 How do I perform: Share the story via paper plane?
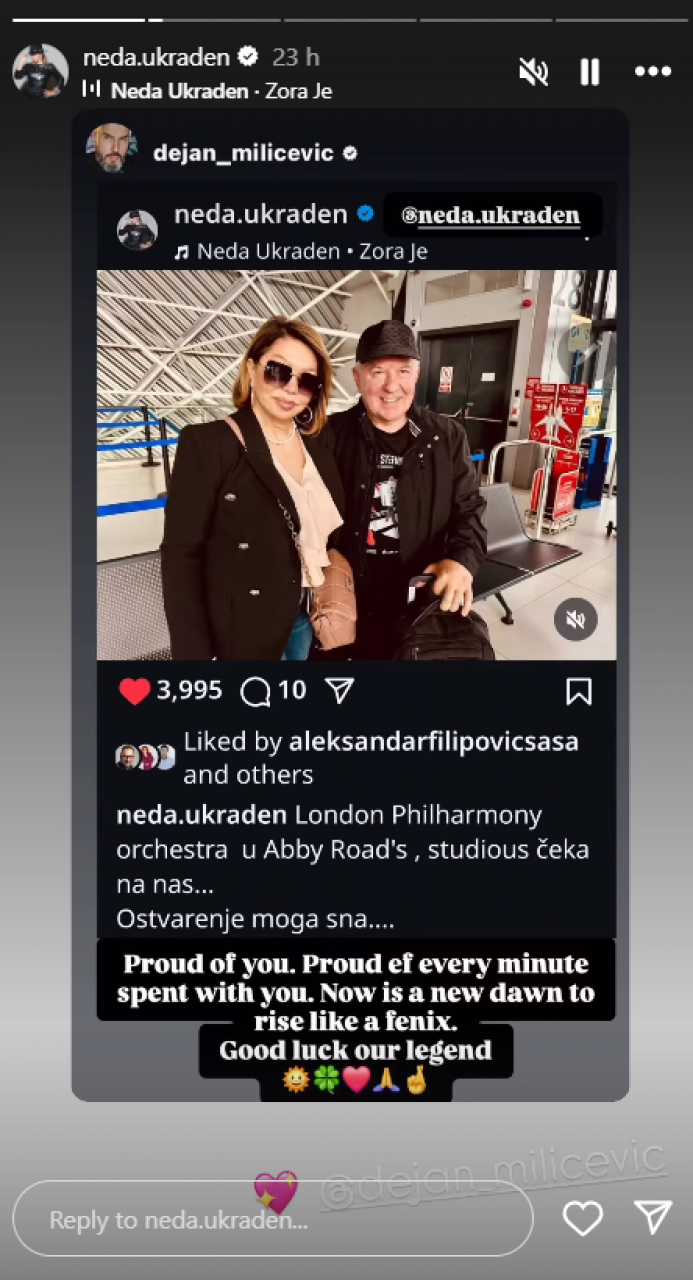653,1217
